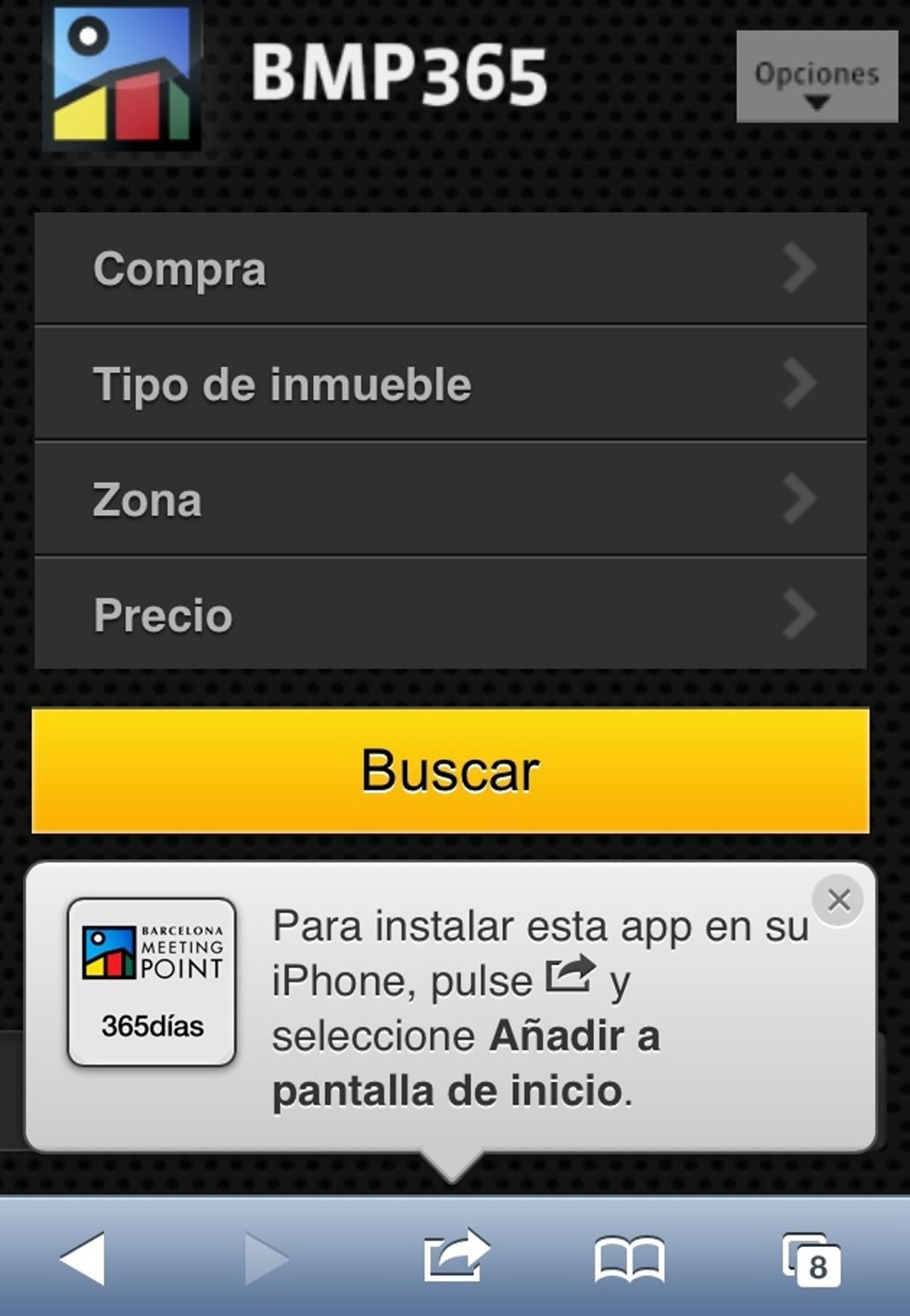The height and width of the screenshot is (1316, 910).
Task: Go back in Safari toolbar
Action: (x=82, y=1258)
